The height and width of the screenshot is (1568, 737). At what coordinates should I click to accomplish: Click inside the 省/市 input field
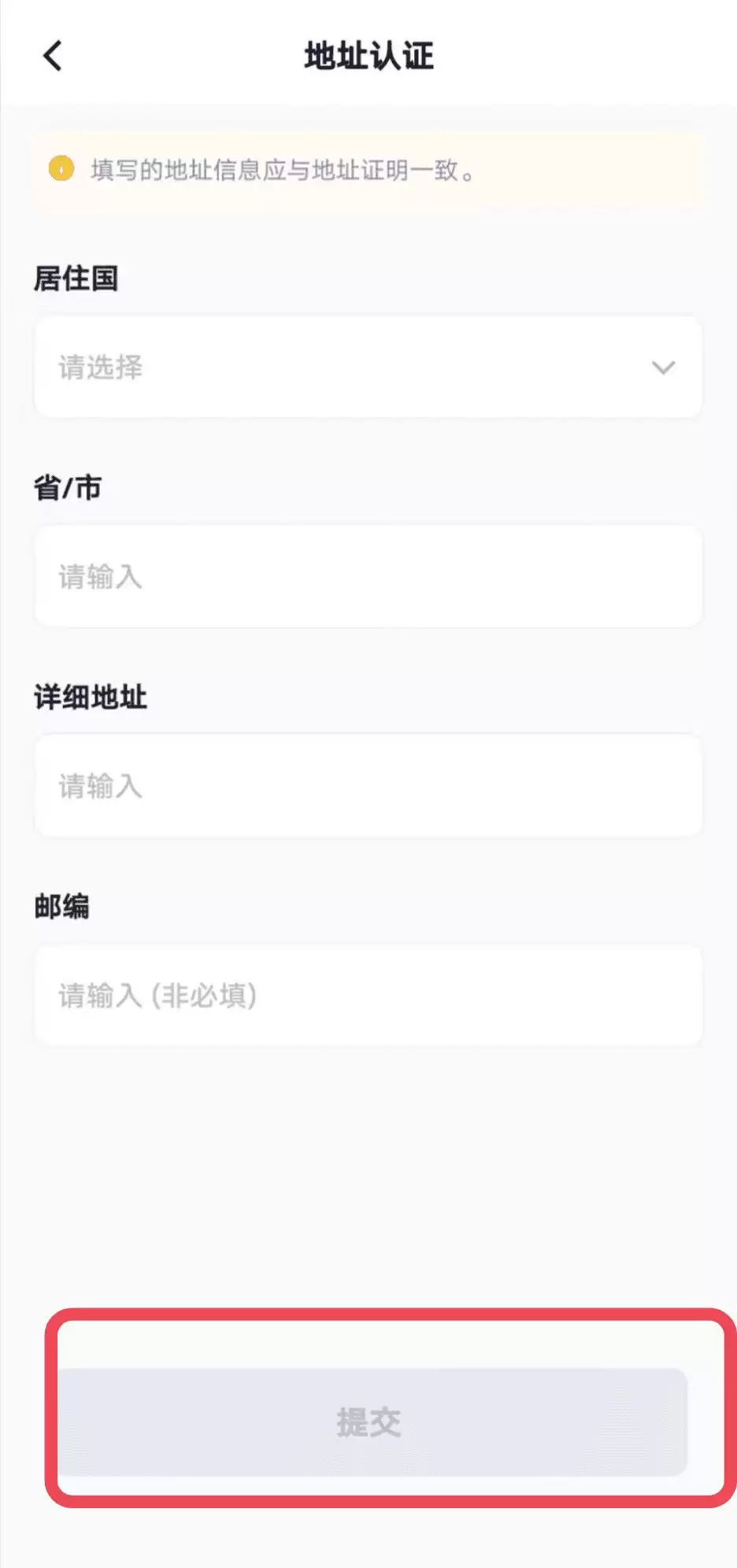click(x=368, y=577)
